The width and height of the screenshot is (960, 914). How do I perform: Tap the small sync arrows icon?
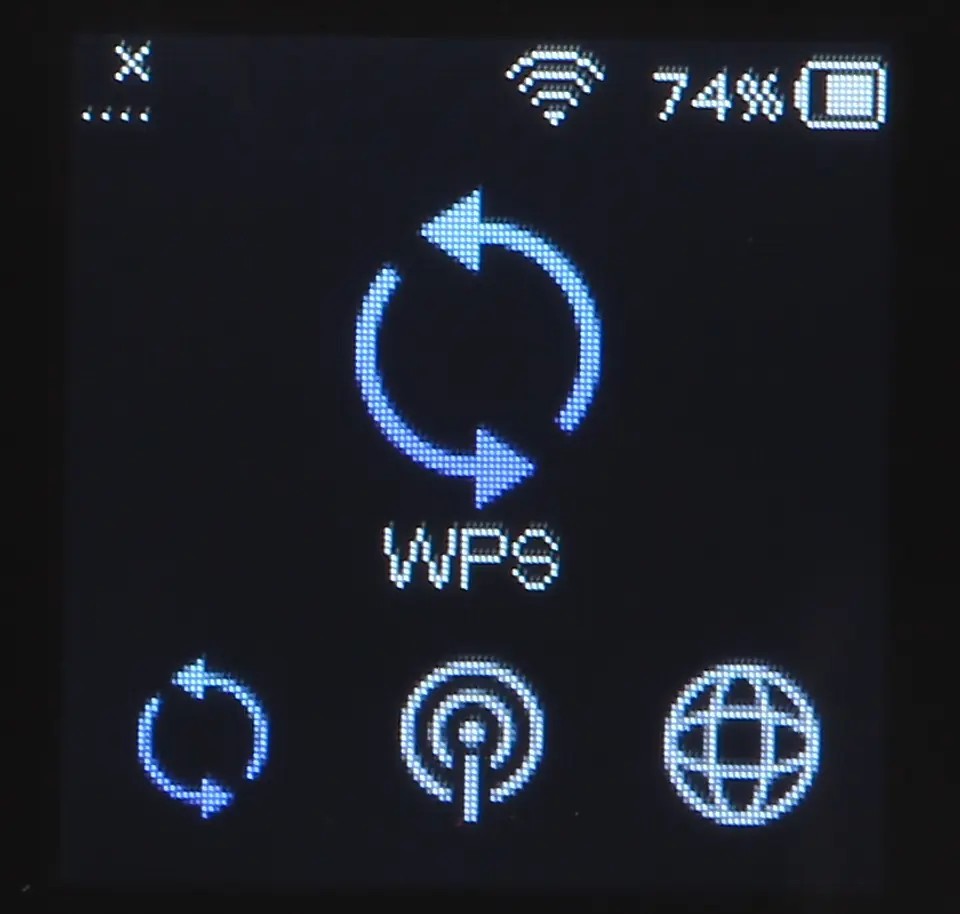(x=204, y=738)
